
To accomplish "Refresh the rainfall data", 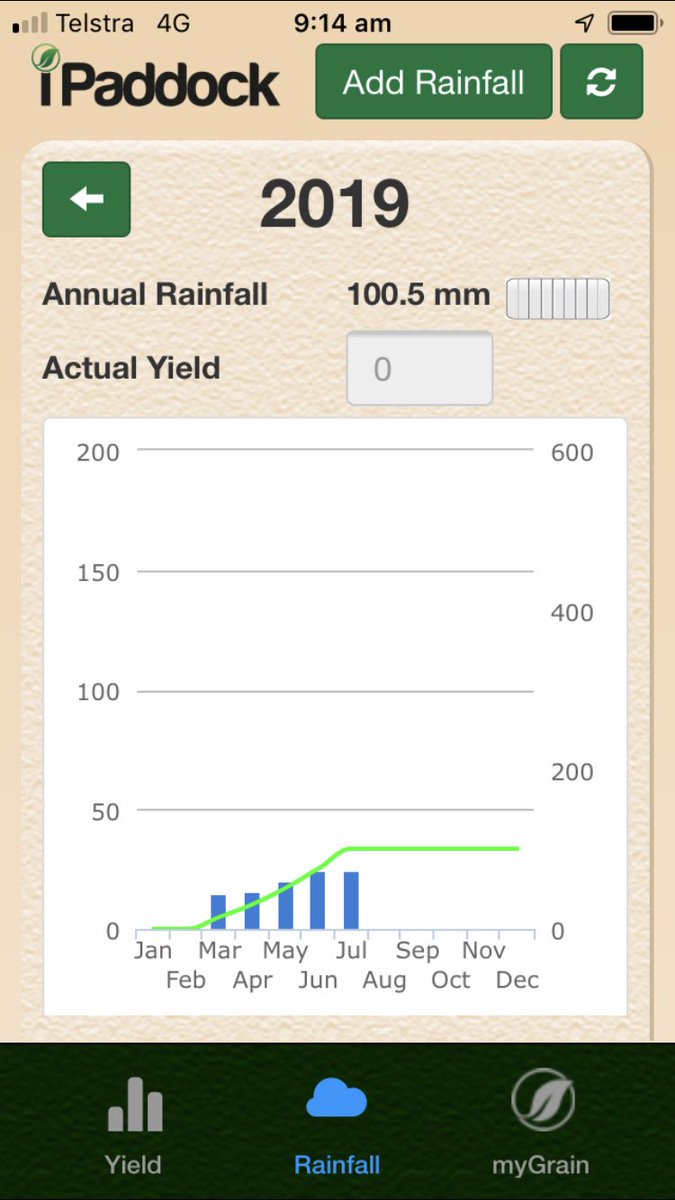I will pyautogui.click(x=600, y=82).
